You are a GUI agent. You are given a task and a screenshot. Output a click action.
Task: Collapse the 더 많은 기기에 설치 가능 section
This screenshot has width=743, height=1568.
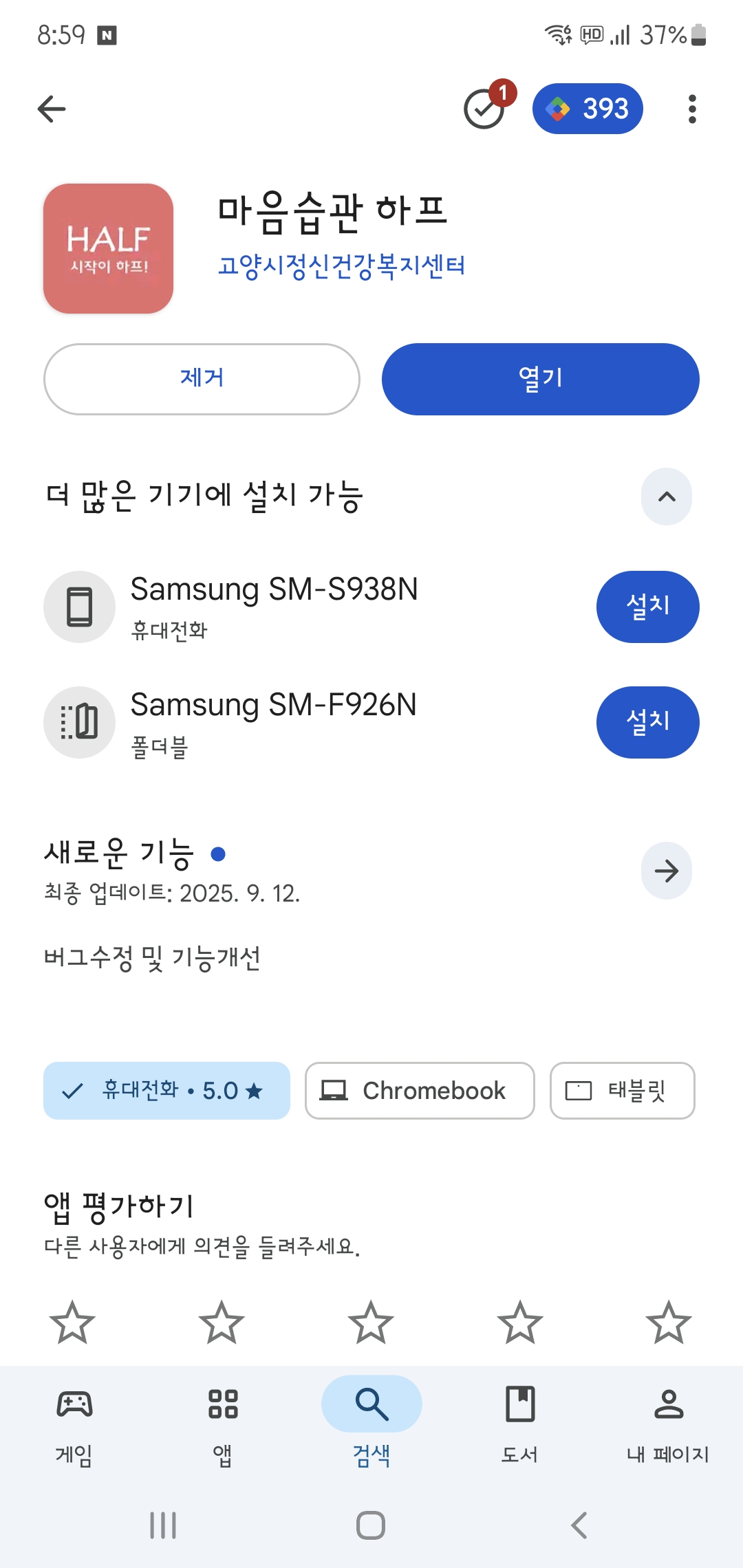click(x=666, y=497)
